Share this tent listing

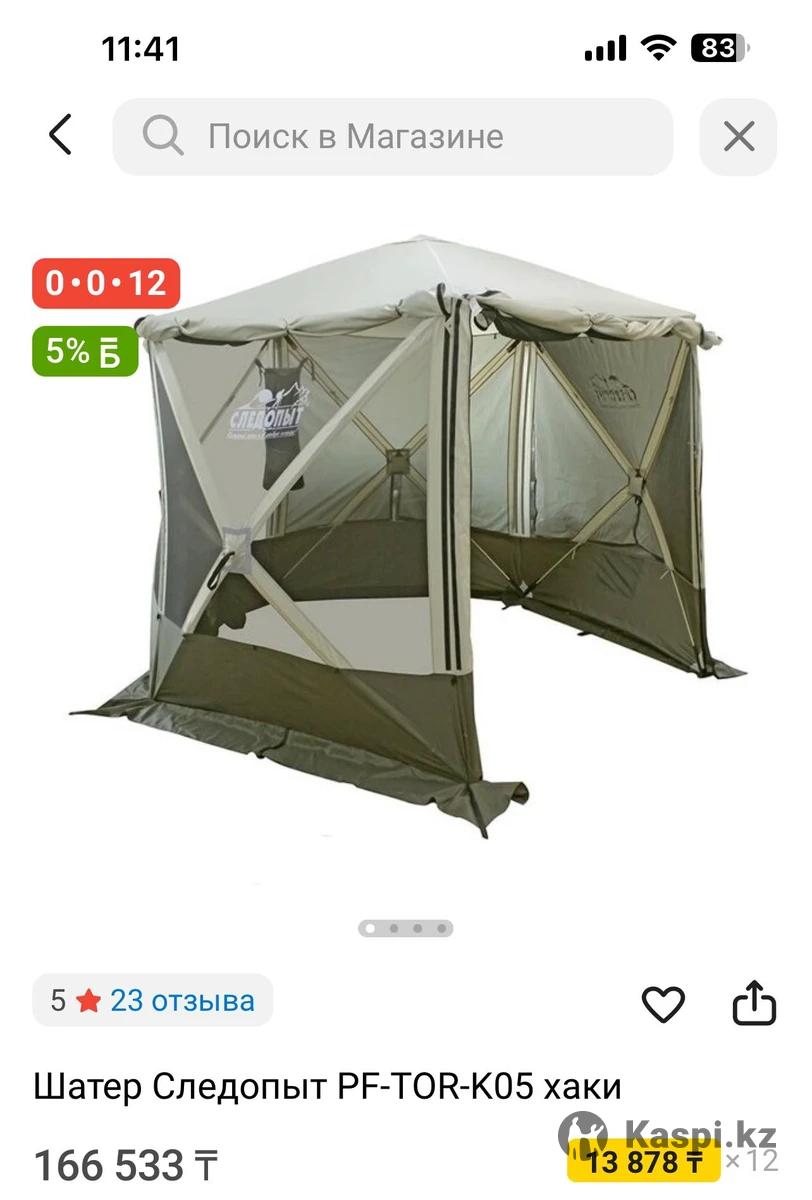pos(754,1003)
